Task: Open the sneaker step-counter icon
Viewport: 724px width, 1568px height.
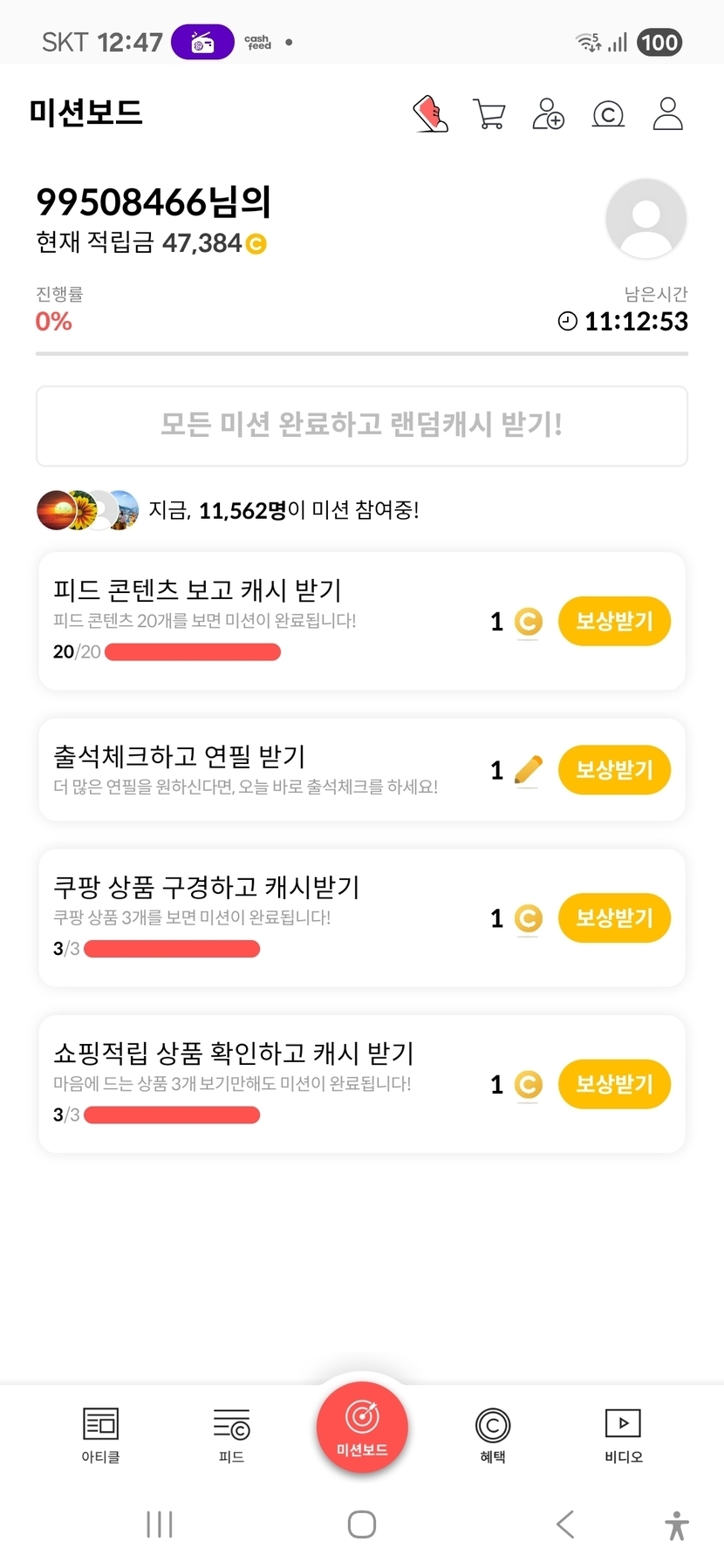Action: (430, 114)
